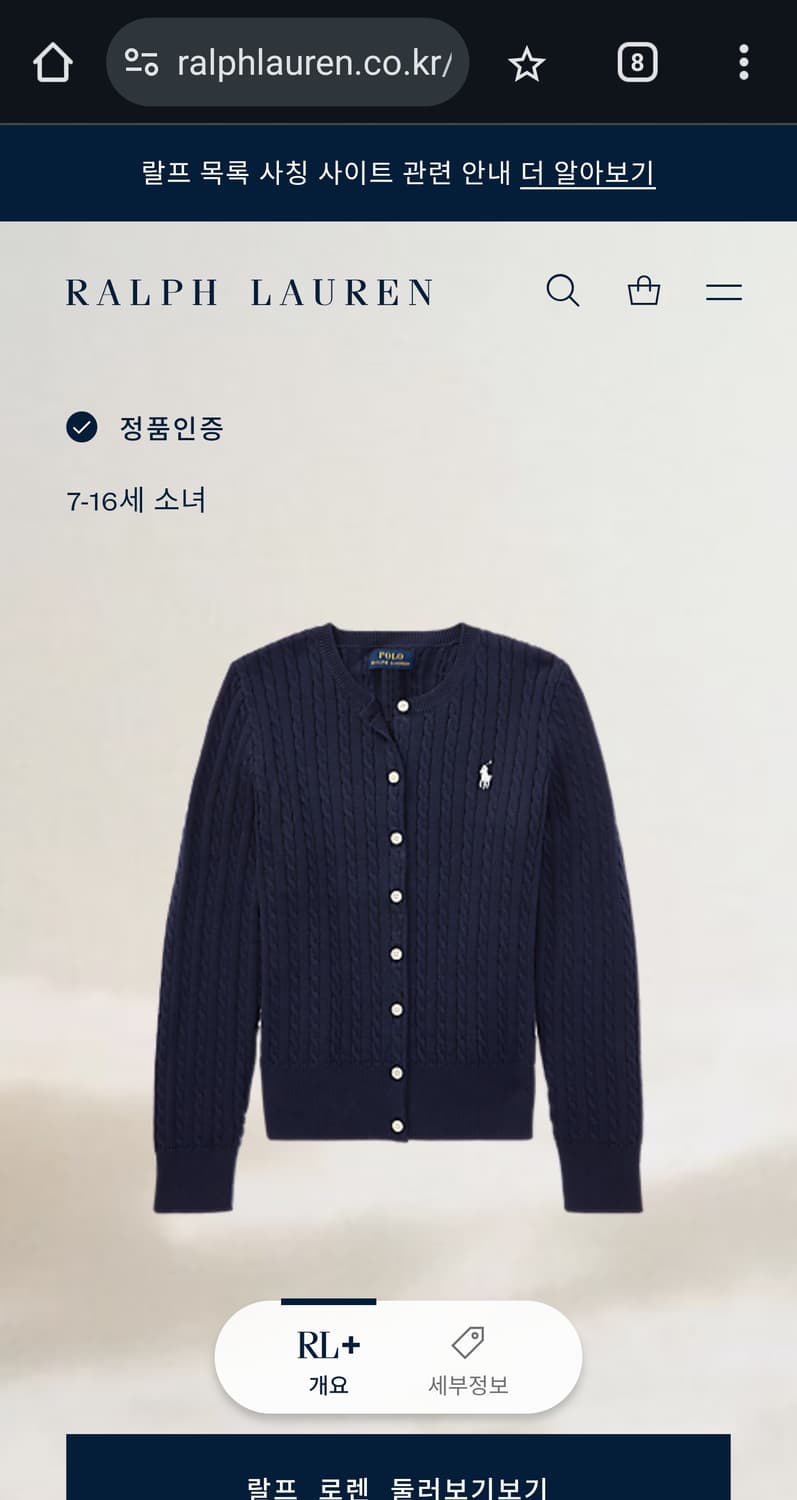This screenshot has width=797, height=1500.
Task: Go to browser home via home icon
Action: [52, 62]
